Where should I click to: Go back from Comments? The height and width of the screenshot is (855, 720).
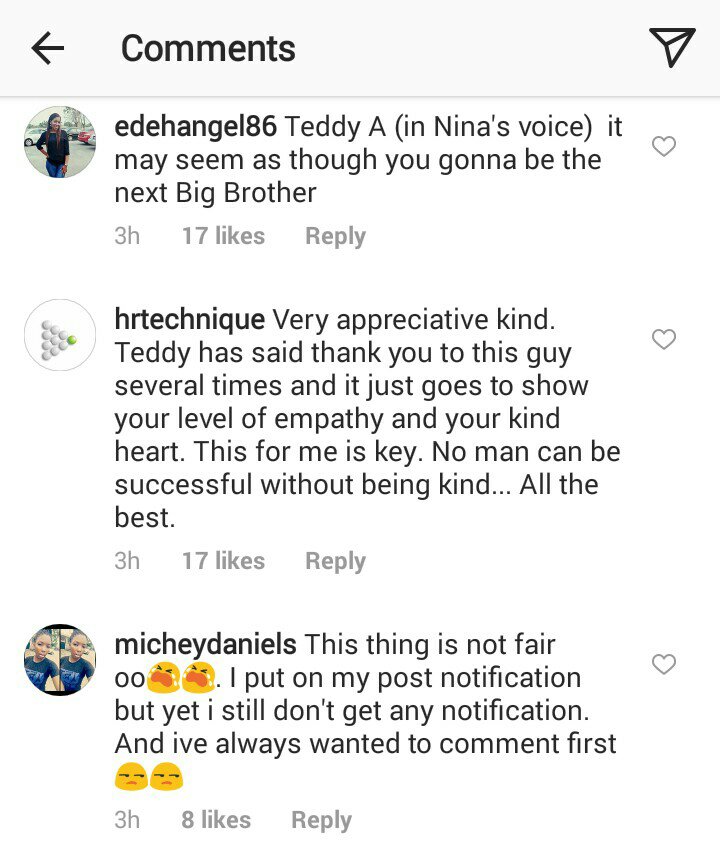coord(47,48)
